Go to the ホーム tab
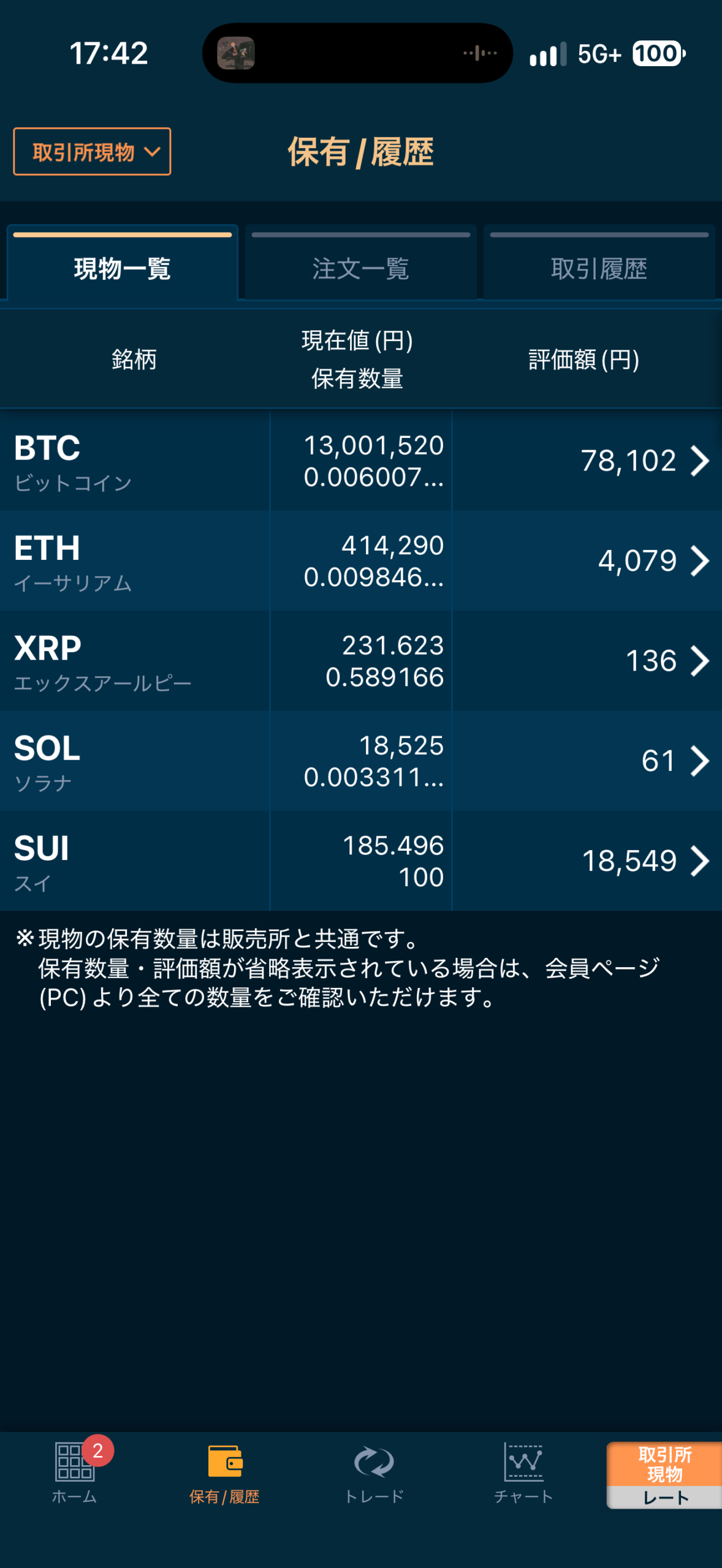Screen dimensions: 722x1568 pos(75,1472)
